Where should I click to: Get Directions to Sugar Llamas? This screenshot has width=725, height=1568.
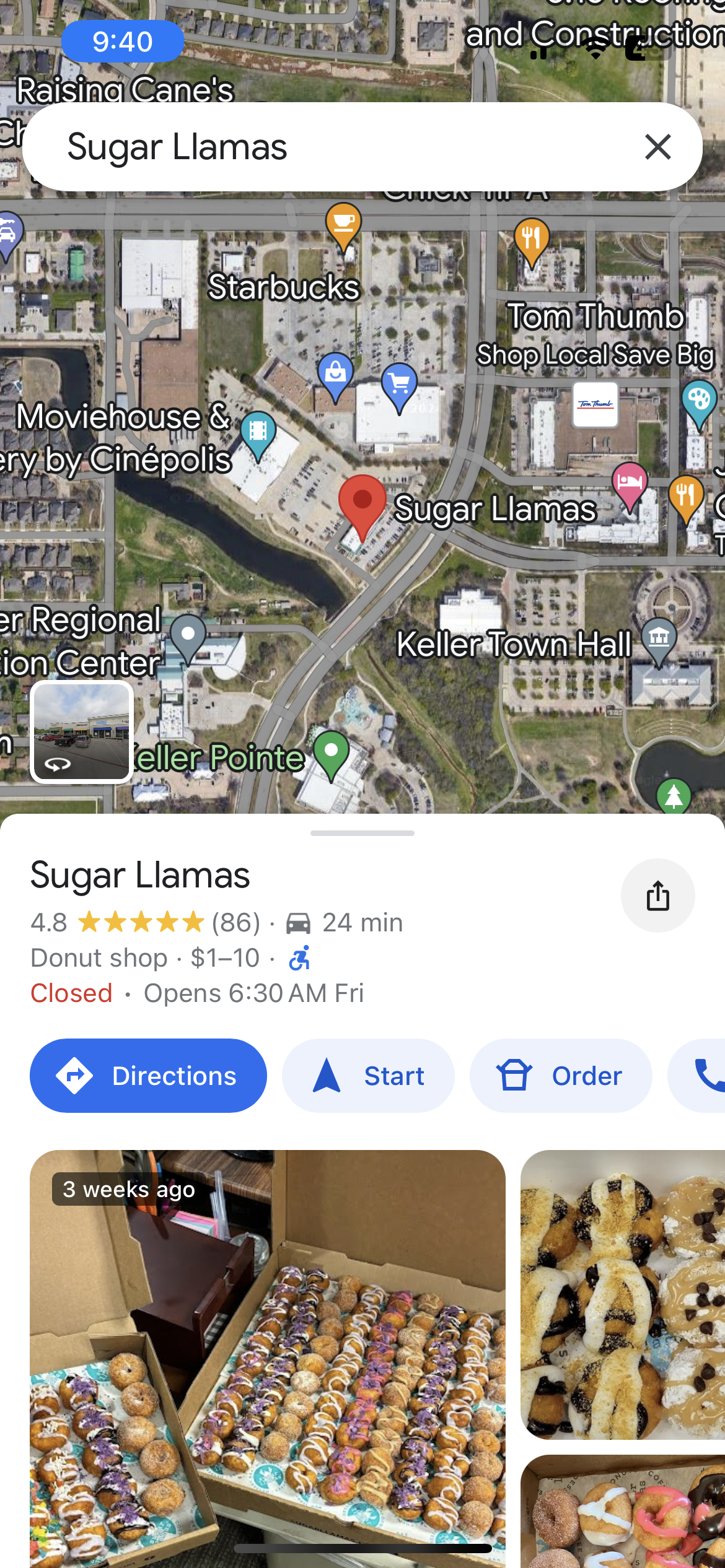(x=148, y=1076)
